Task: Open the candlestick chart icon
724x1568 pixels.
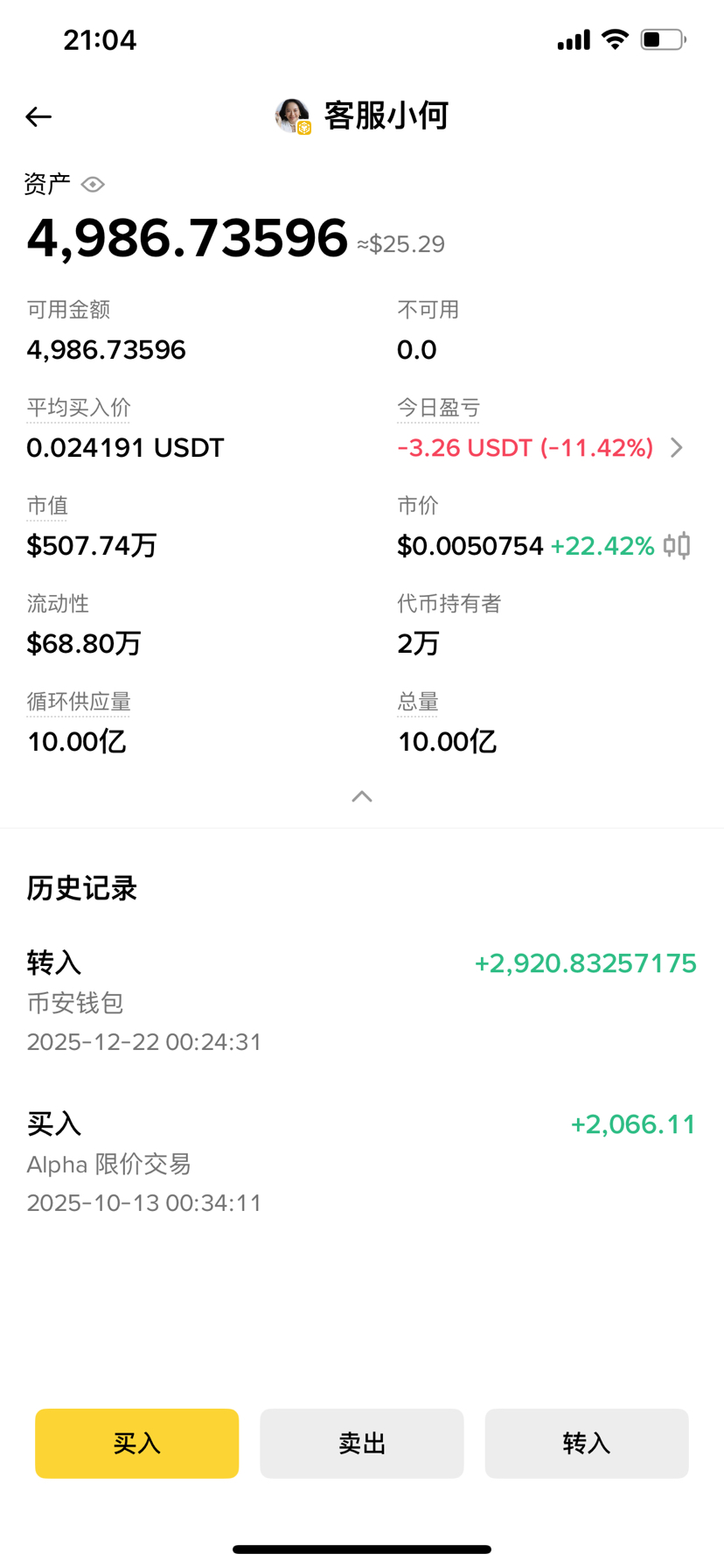Action: pyautogui.click(x=677, y=546)
